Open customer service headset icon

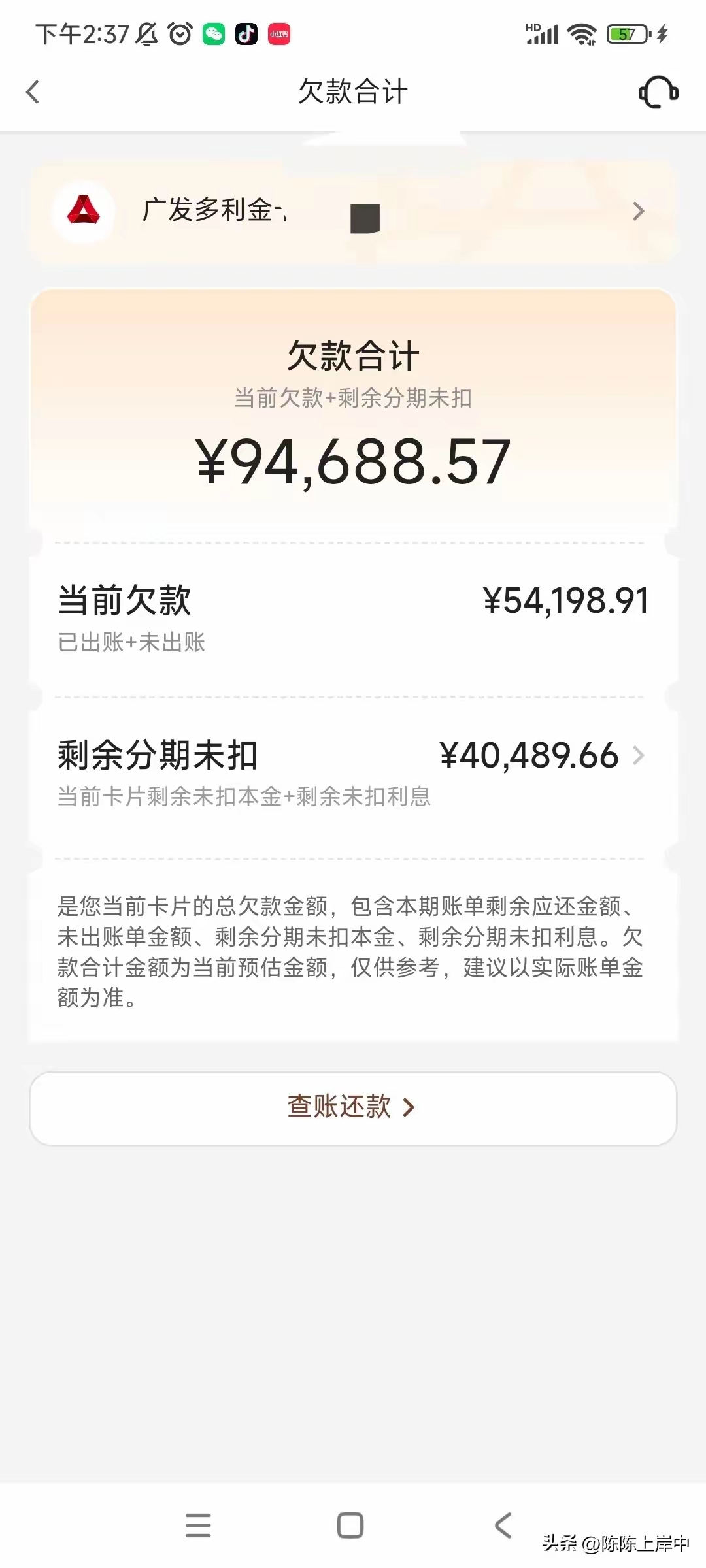658,92
